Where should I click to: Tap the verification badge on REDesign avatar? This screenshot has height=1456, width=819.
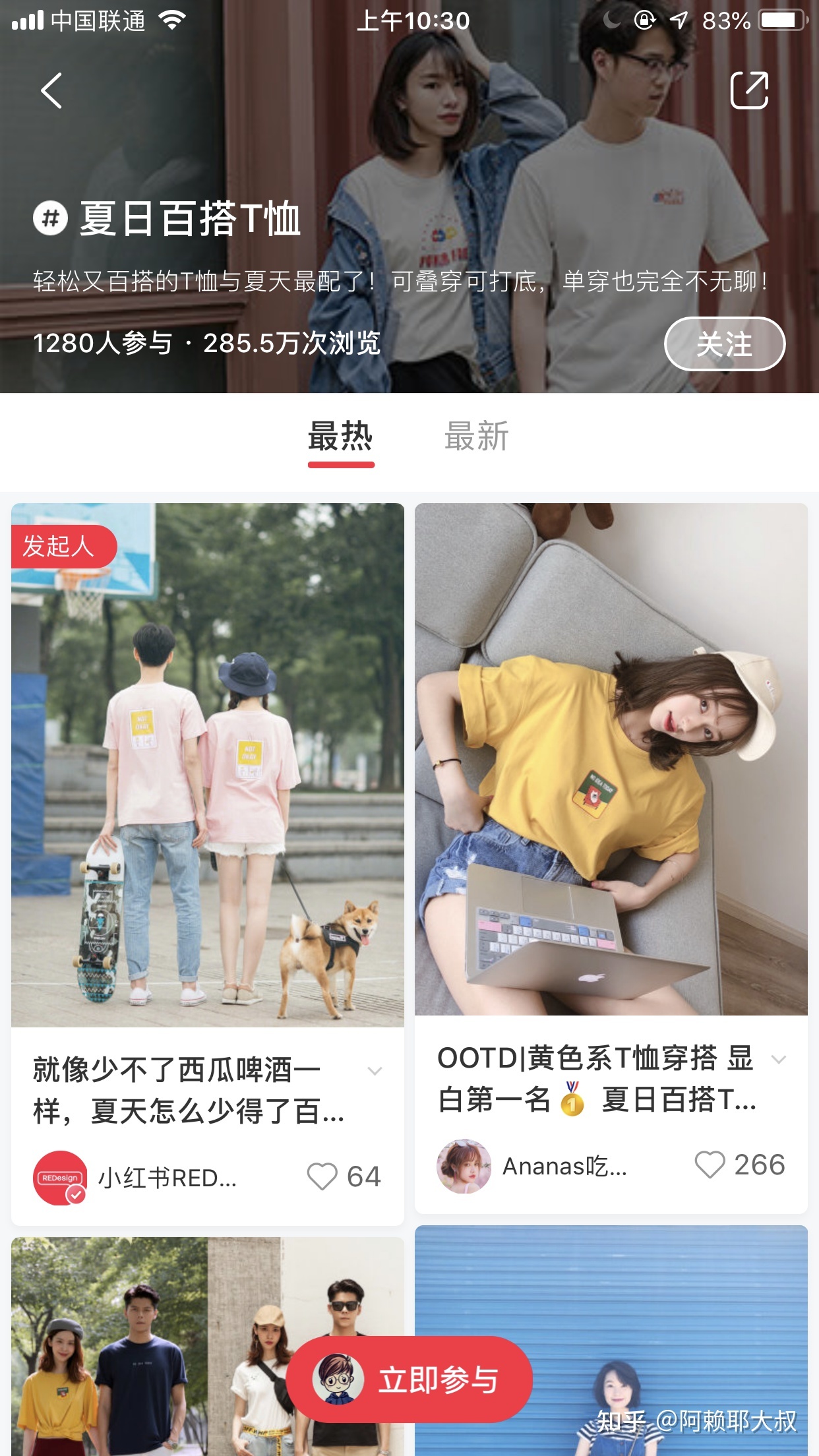[76, 1193]
